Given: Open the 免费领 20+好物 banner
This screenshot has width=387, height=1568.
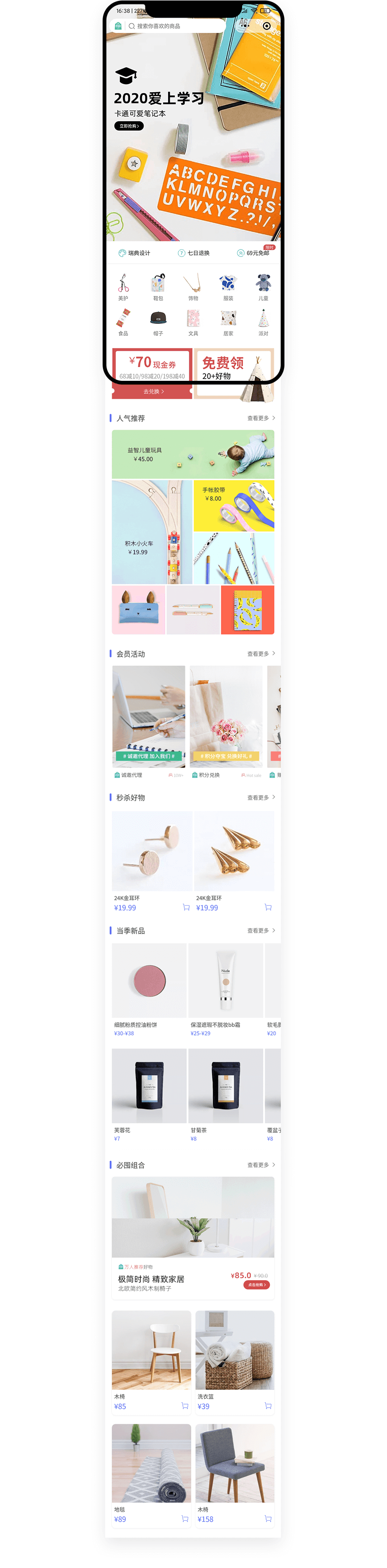Looking at the screenshot, I should point(234,372).
